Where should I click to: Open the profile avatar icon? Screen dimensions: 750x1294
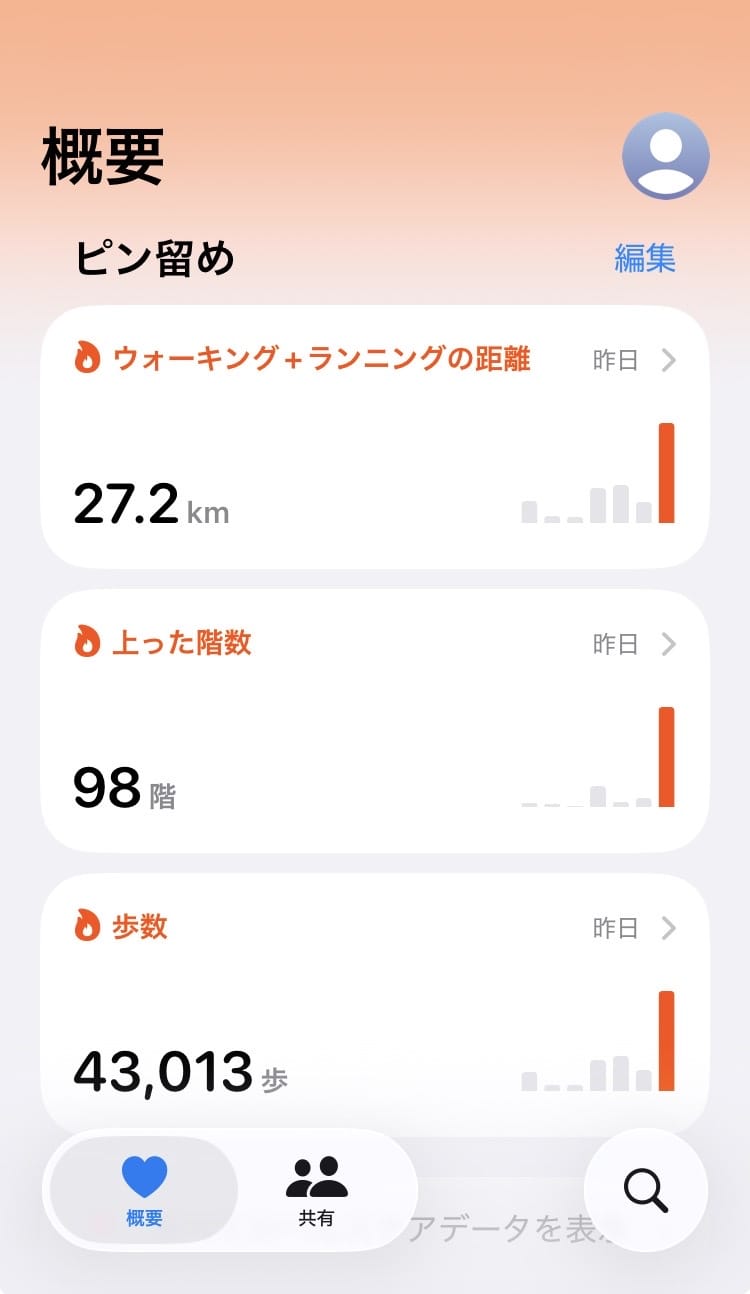click(x=665, y=157)
